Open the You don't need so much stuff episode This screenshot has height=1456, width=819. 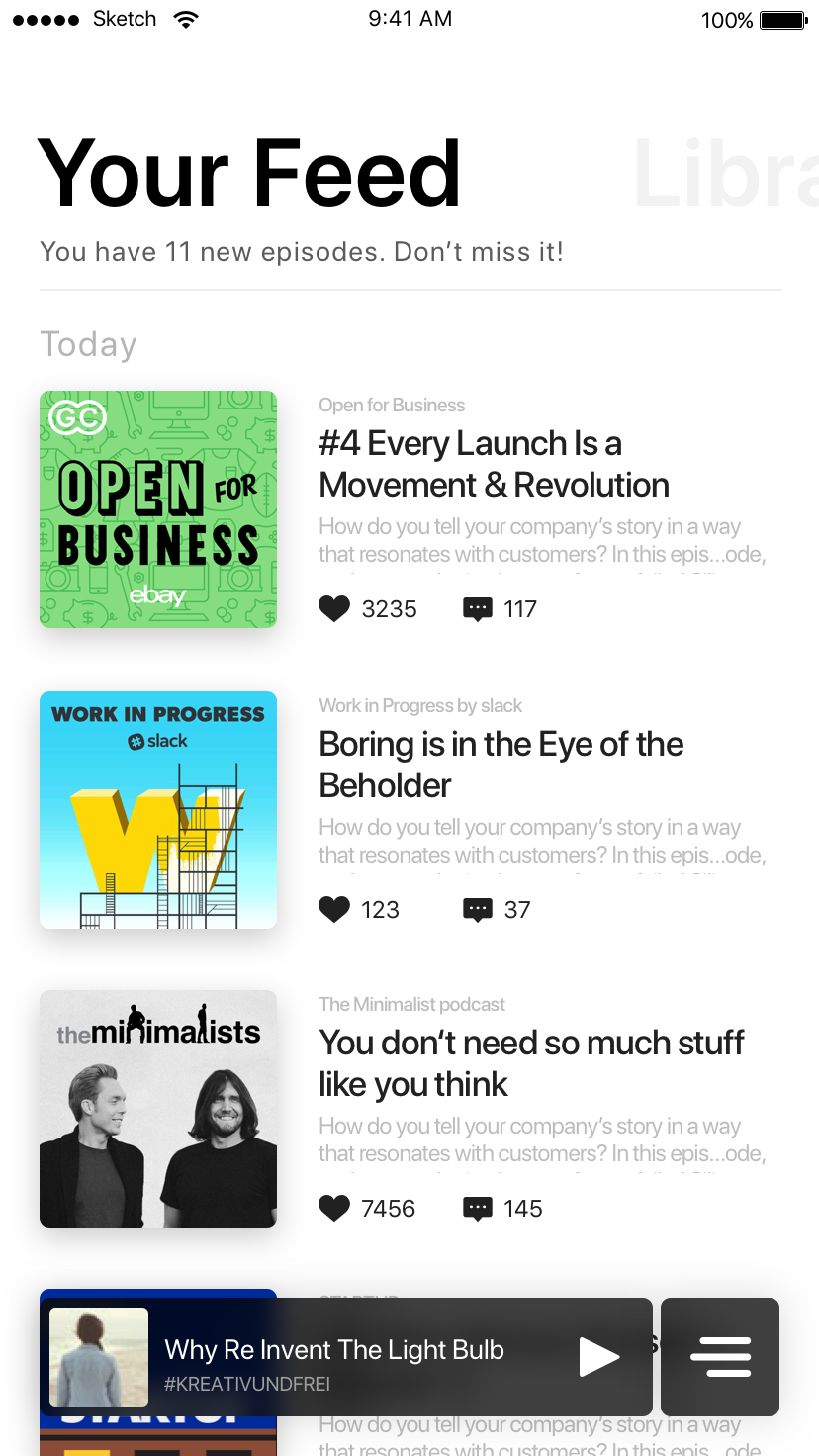coord(531,1062)
